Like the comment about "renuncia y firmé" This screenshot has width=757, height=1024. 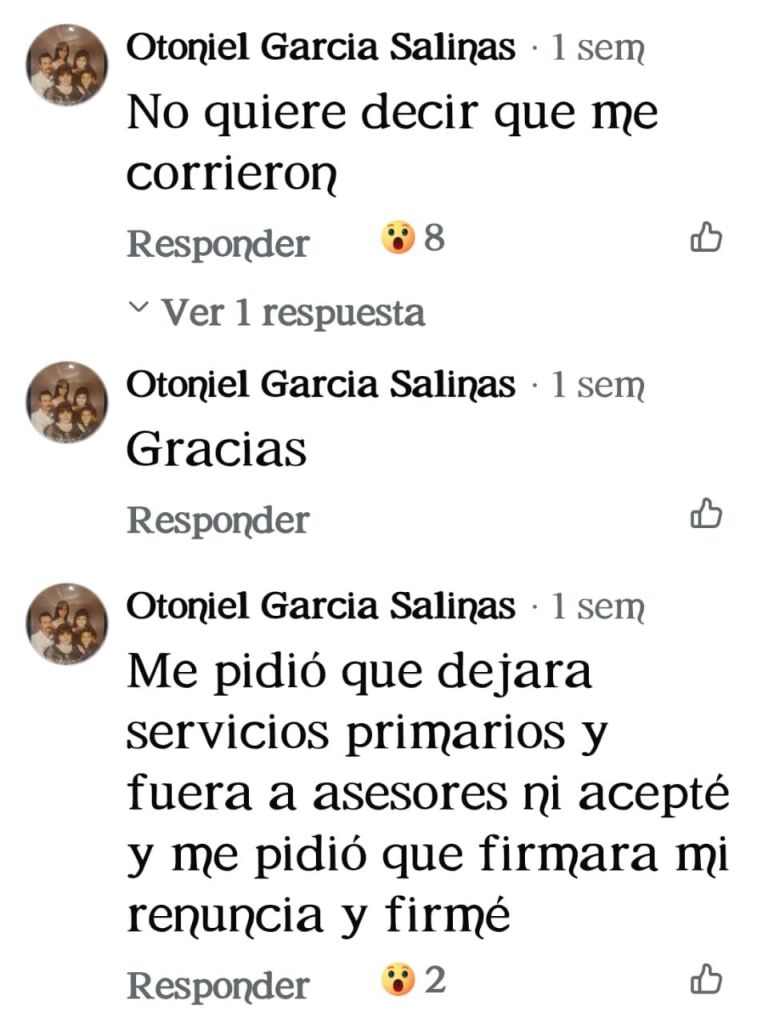[x=707, y=979]
